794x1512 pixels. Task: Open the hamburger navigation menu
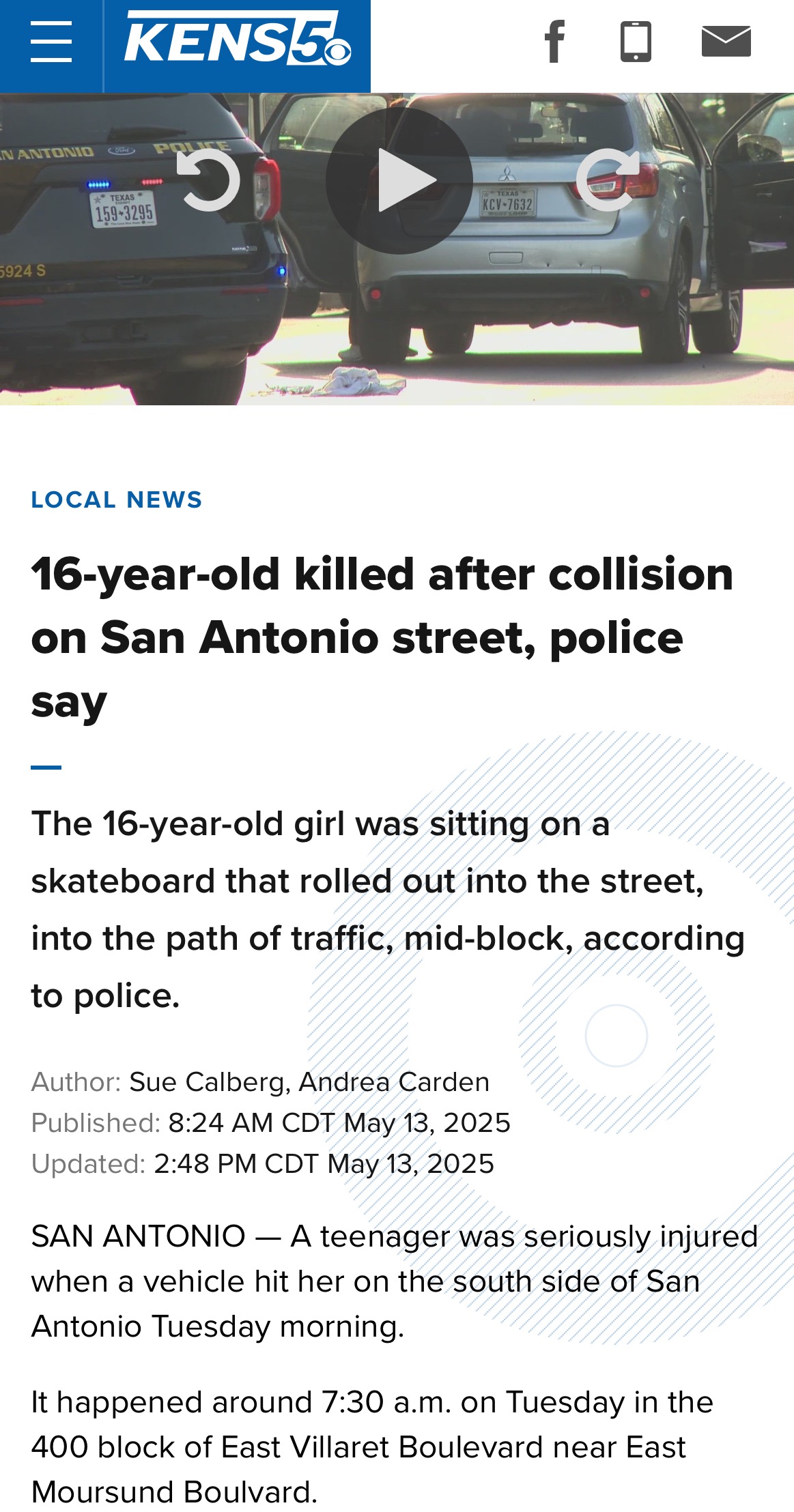pos(51,42)
